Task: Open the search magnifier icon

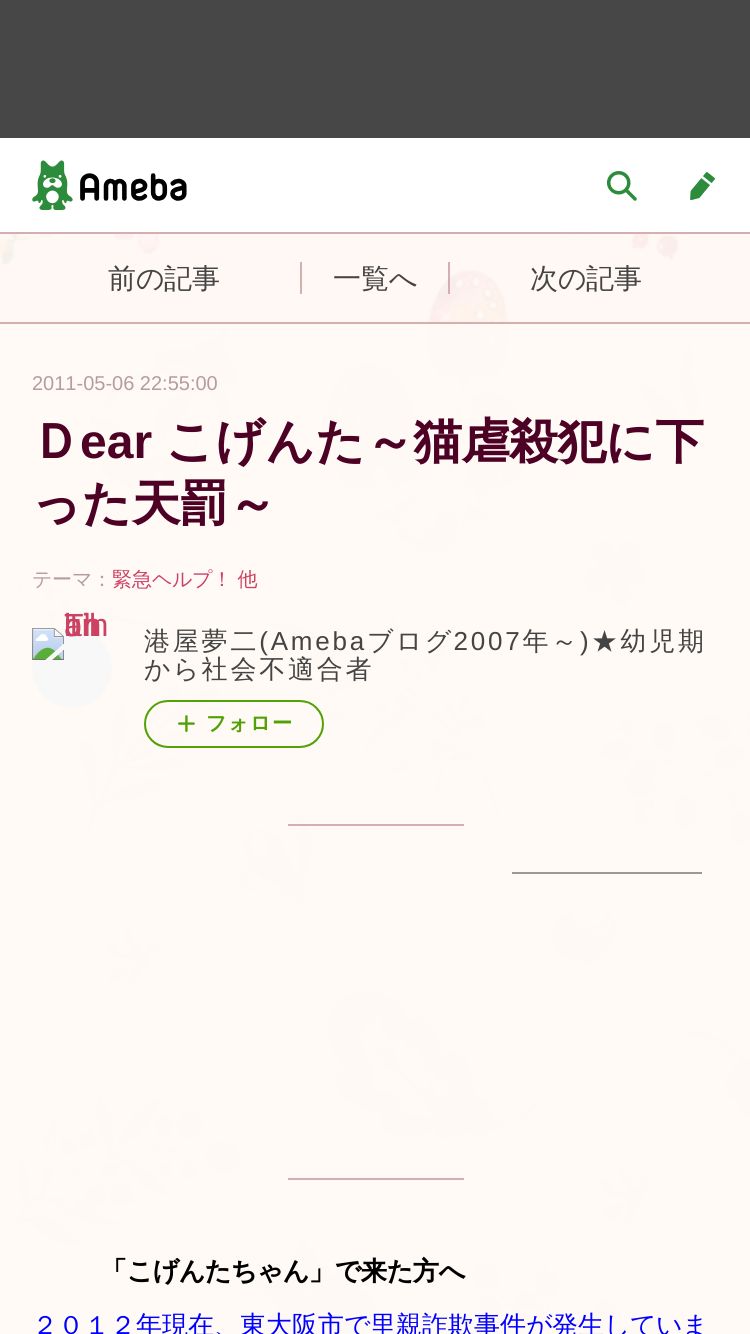Action: [622, 186]
